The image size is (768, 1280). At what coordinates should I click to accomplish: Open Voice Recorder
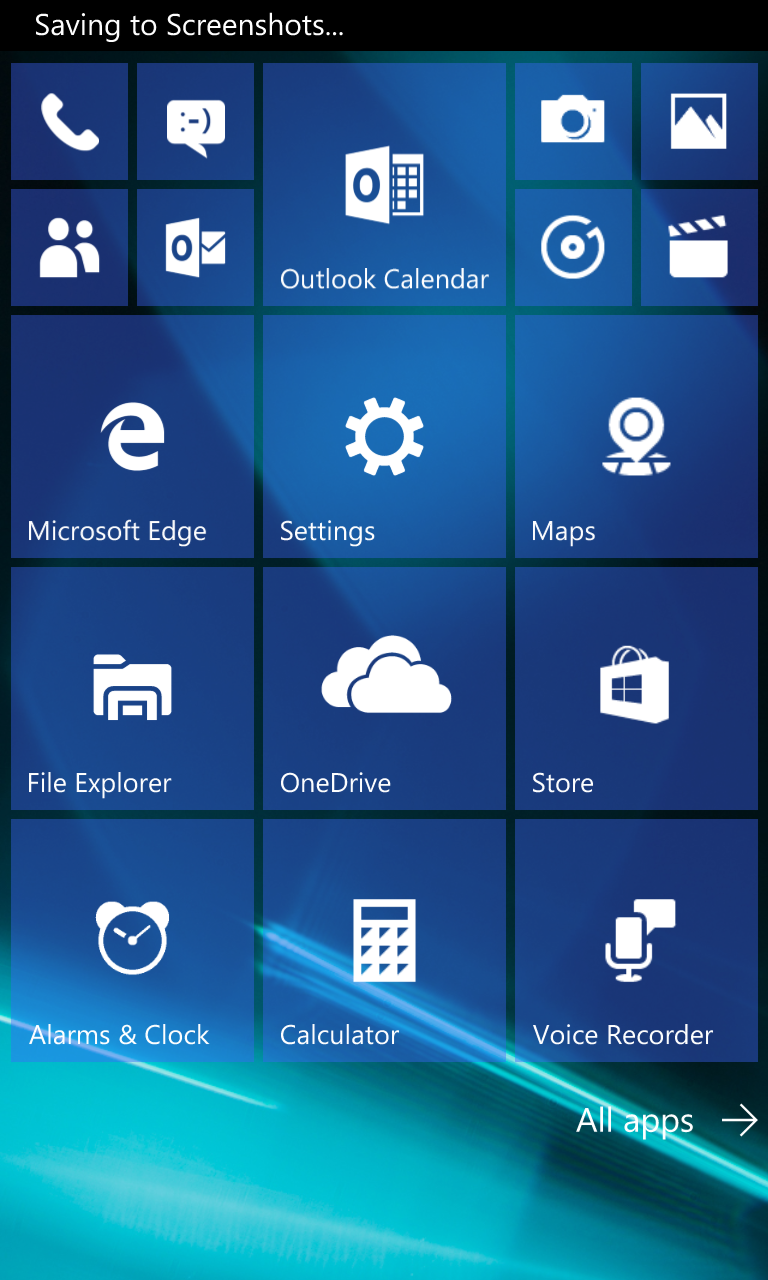[x=636, y=940]
